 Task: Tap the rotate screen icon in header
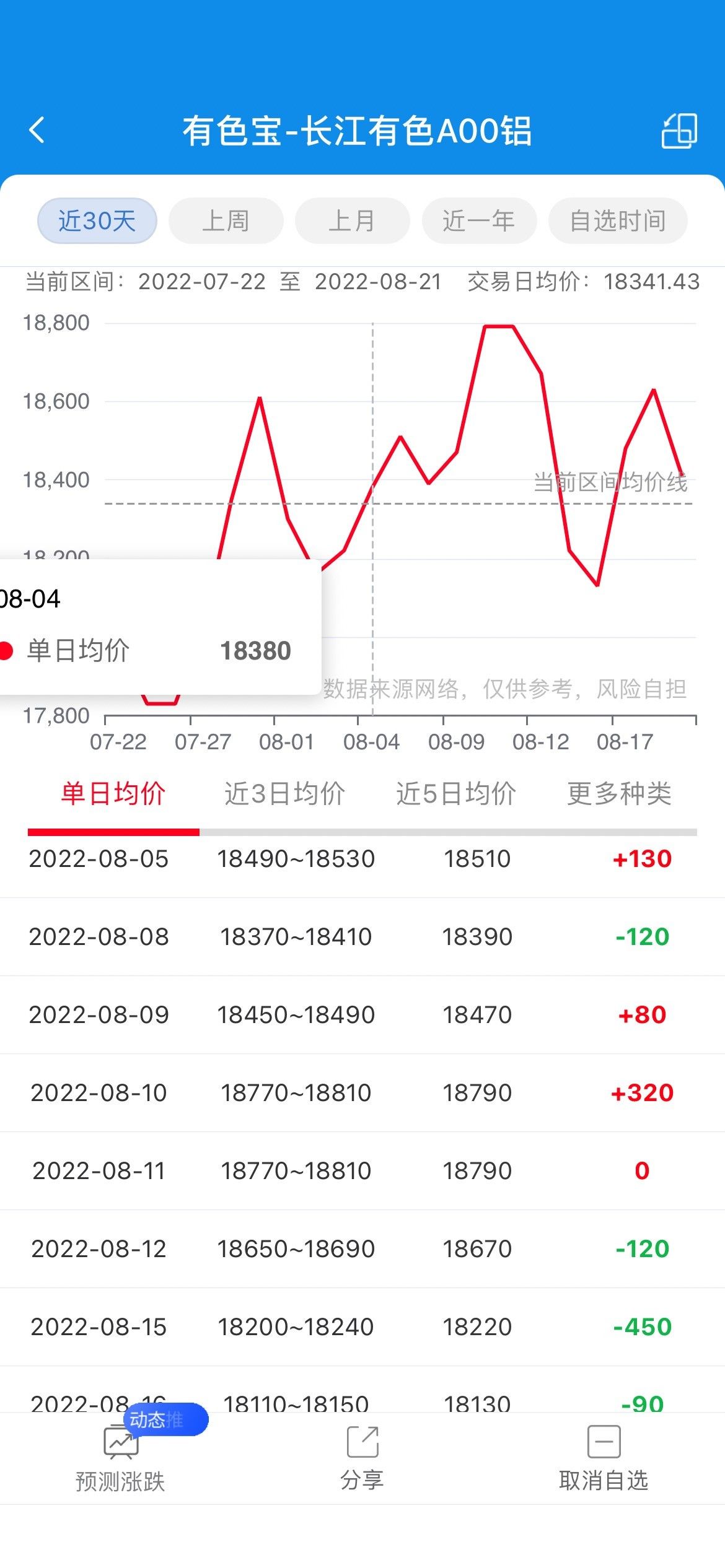[680, 130]
